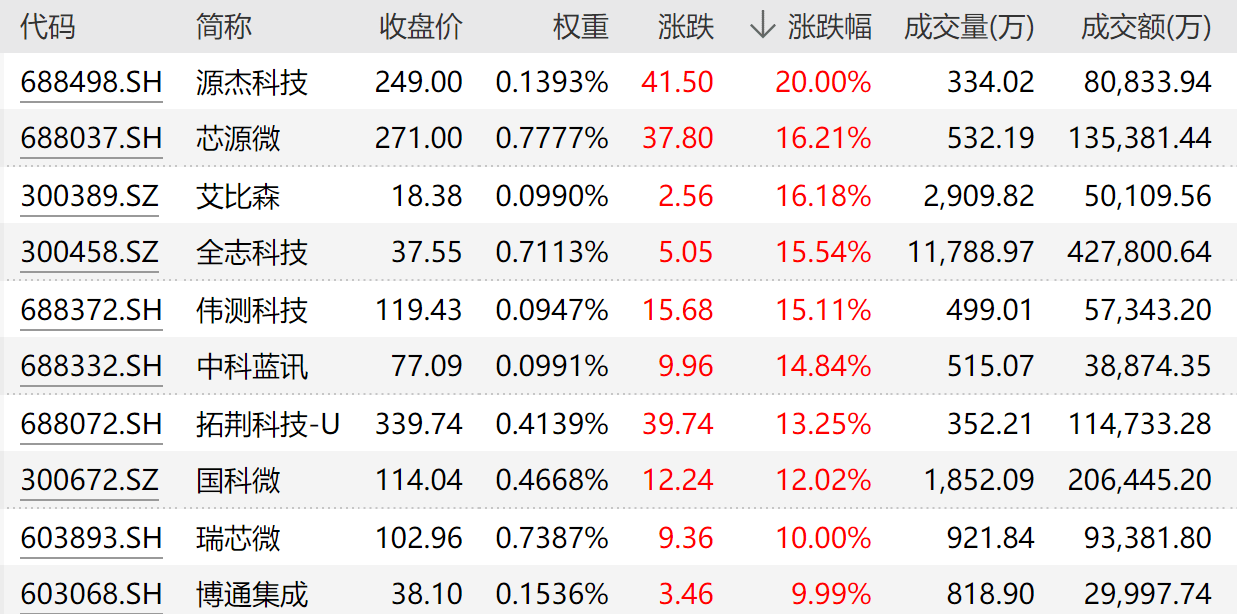Sort the table by 收盘价 header
This screenshot has height=614, width=1237.
click(420, 27)
